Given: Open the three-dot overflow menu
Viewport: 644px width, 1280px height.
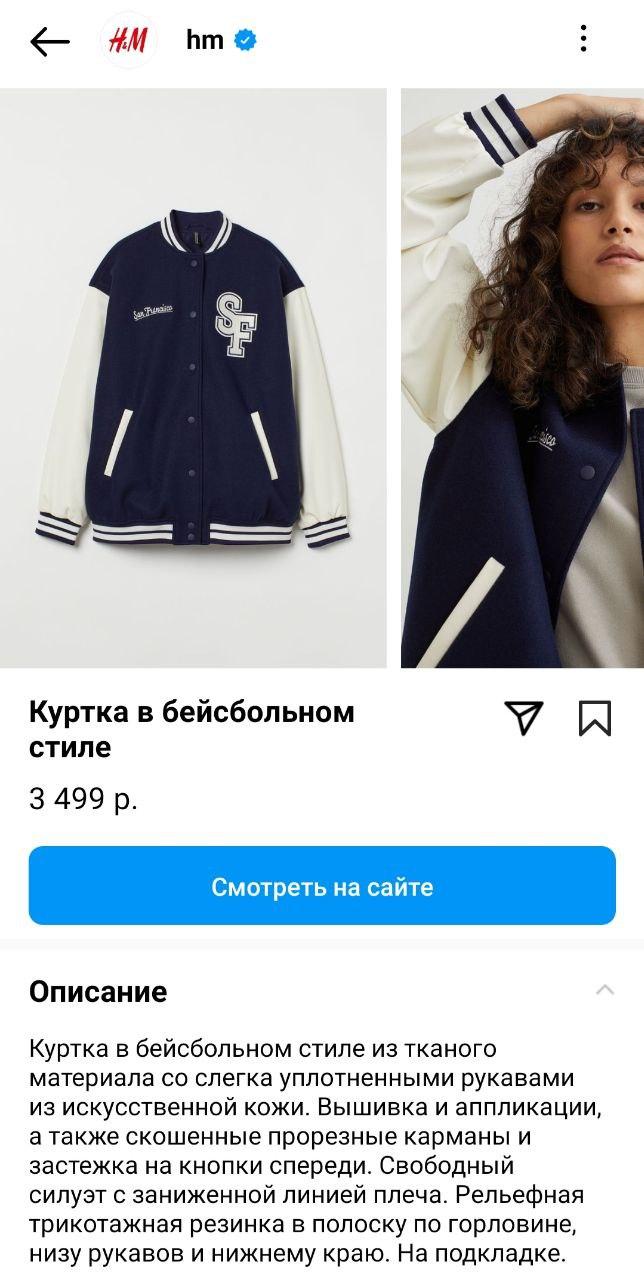Looking at the screenshot, I should (x=583, y=40).
